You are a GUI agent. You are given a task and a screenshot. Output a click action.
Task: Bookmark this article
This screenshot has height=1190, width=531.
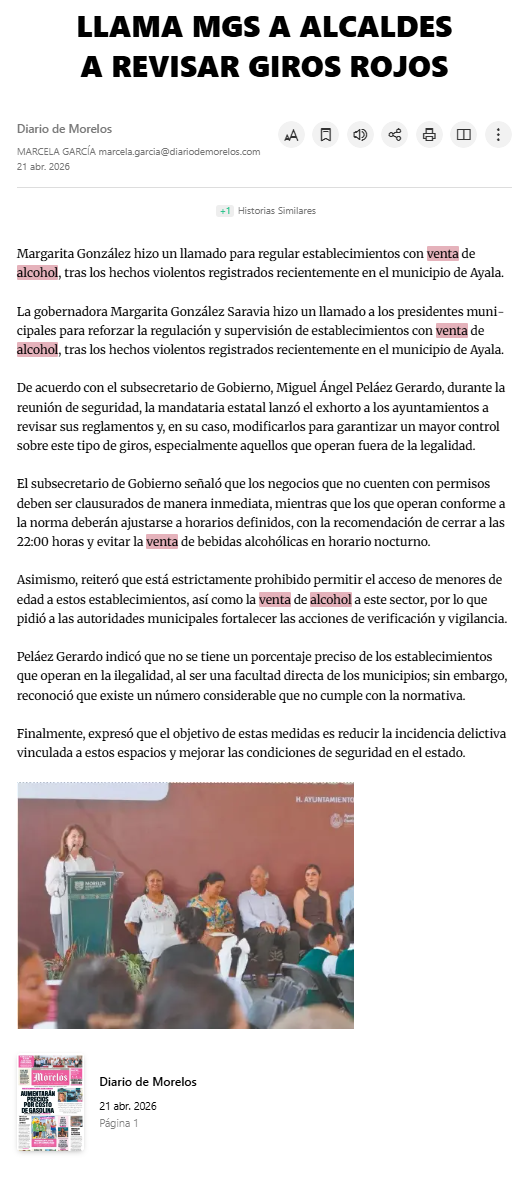(325, 135)
